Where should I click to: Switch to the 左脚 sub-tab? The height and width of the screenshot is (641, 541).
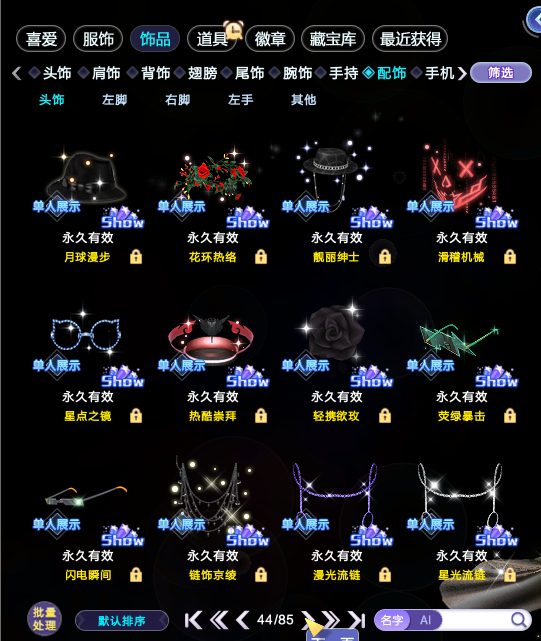[x=114, y=99]
